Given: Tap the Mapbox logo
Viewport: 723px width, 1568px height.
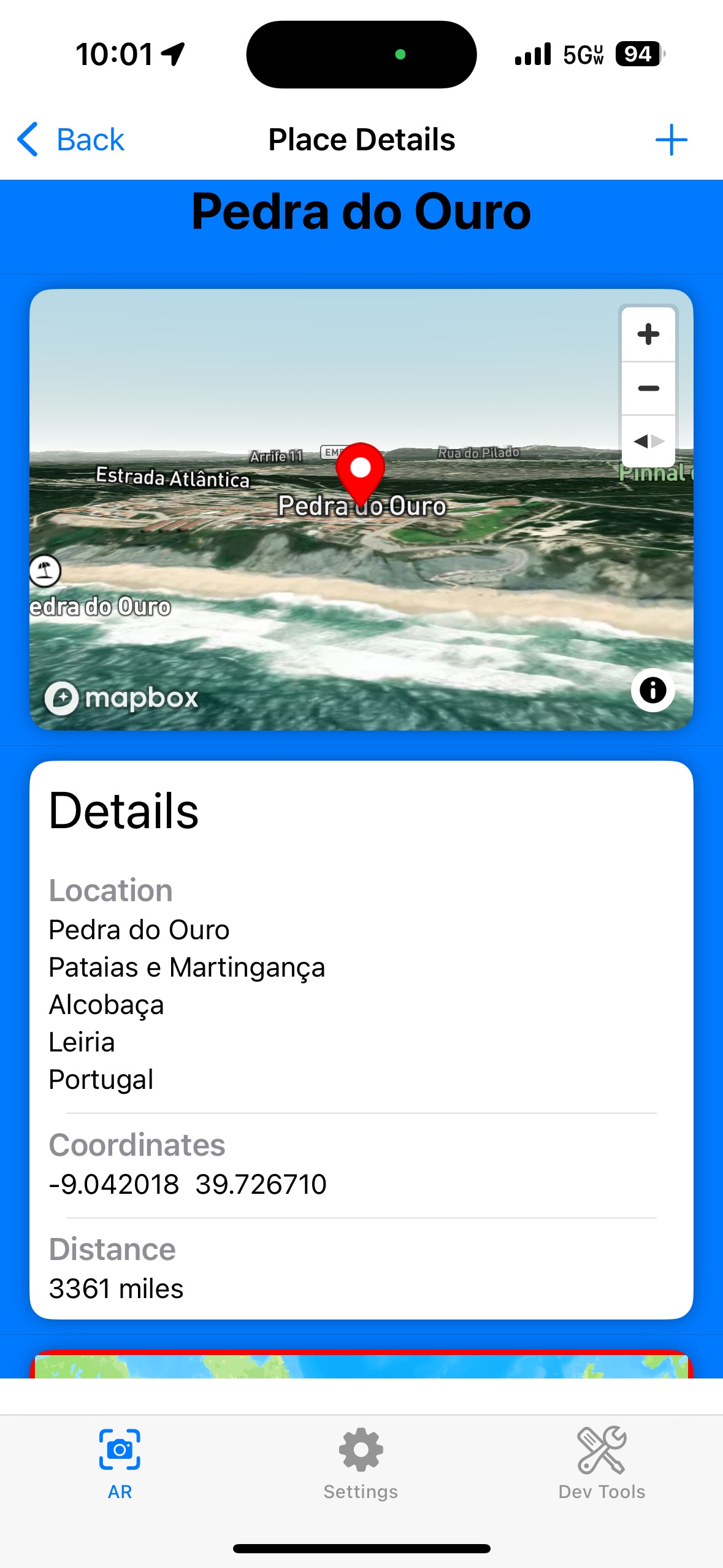Looking at the screenshot, I should (121, 698).
